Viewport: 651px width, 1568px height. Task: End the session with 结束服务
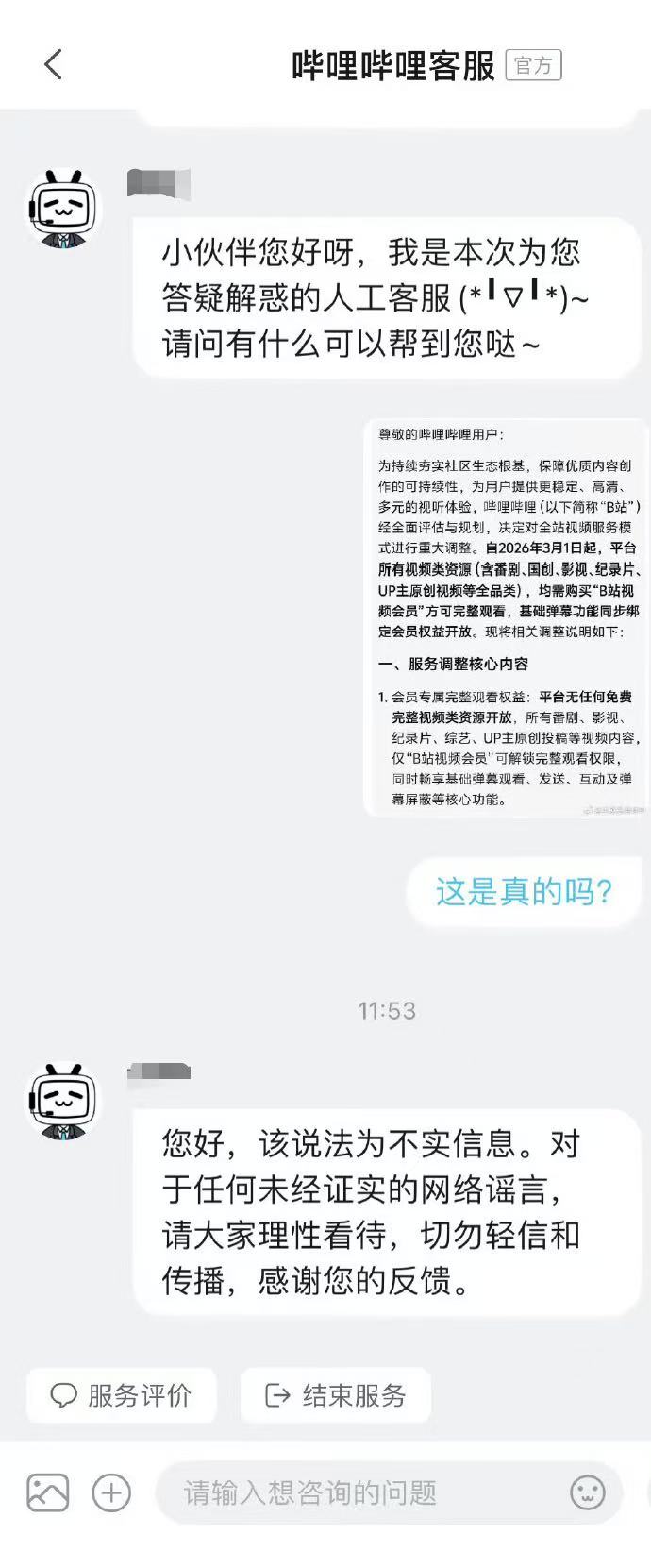336,1395
